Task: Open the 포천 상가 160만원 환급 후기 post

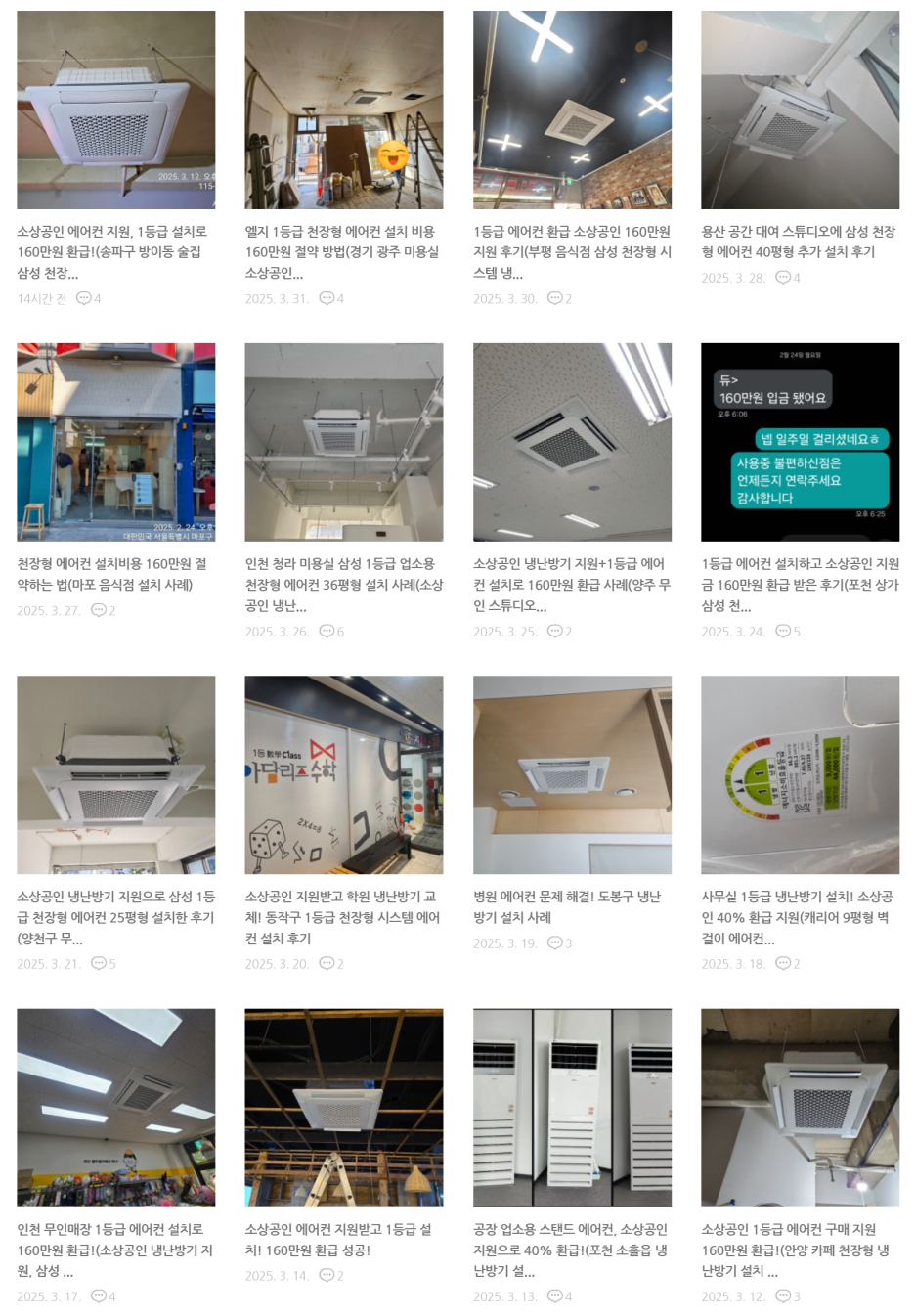Action: pos(799,584)
